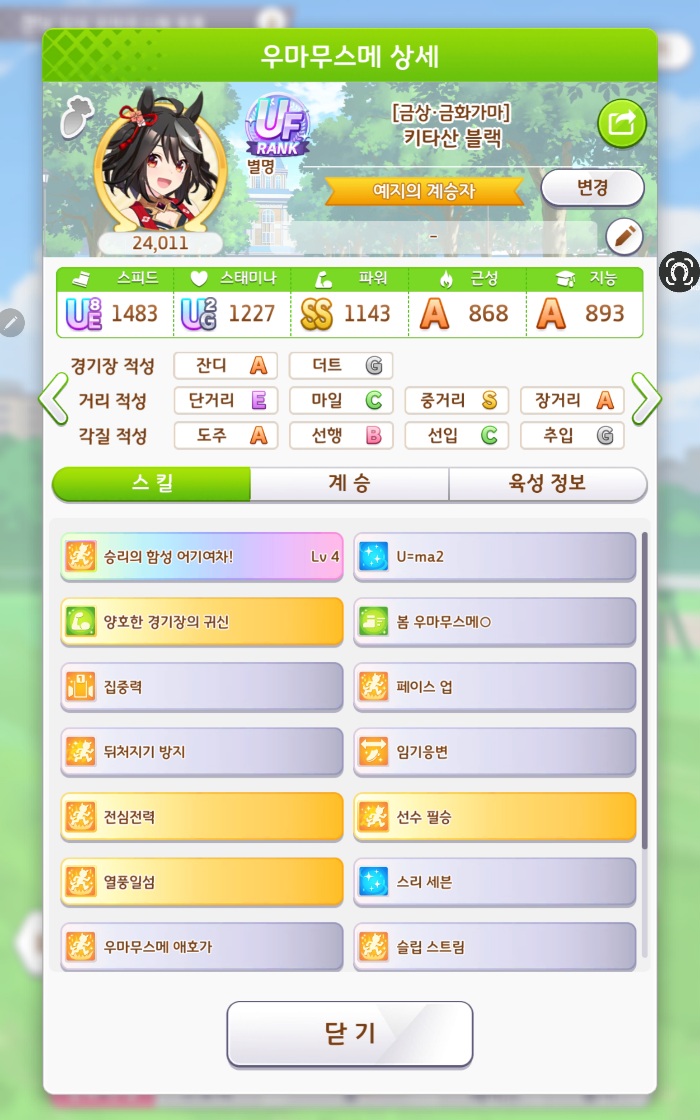Tap the 변경 button to change nickname
This screenshot has width=700, height=1120.
[x=592, y=187]
